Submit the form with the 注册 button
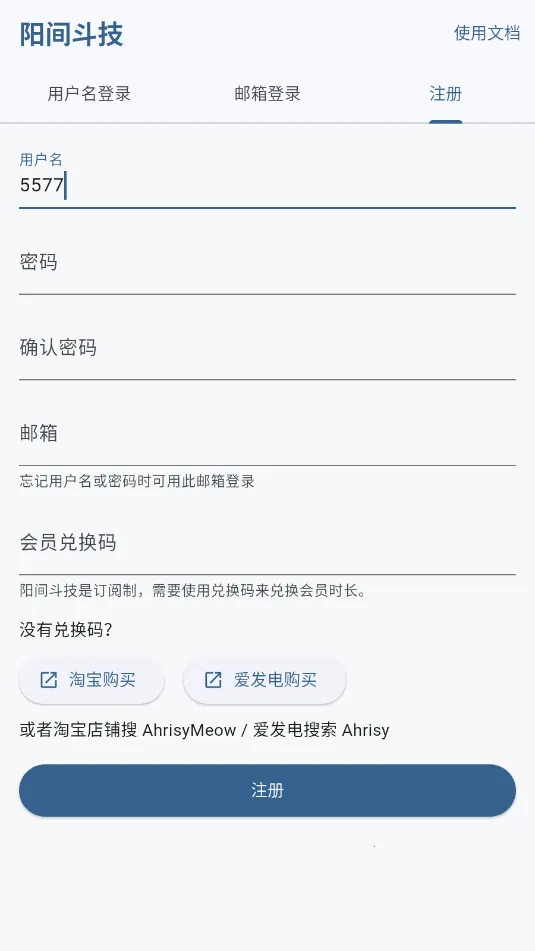This screenshot has width=535, height=951. (x=268, y=790)
